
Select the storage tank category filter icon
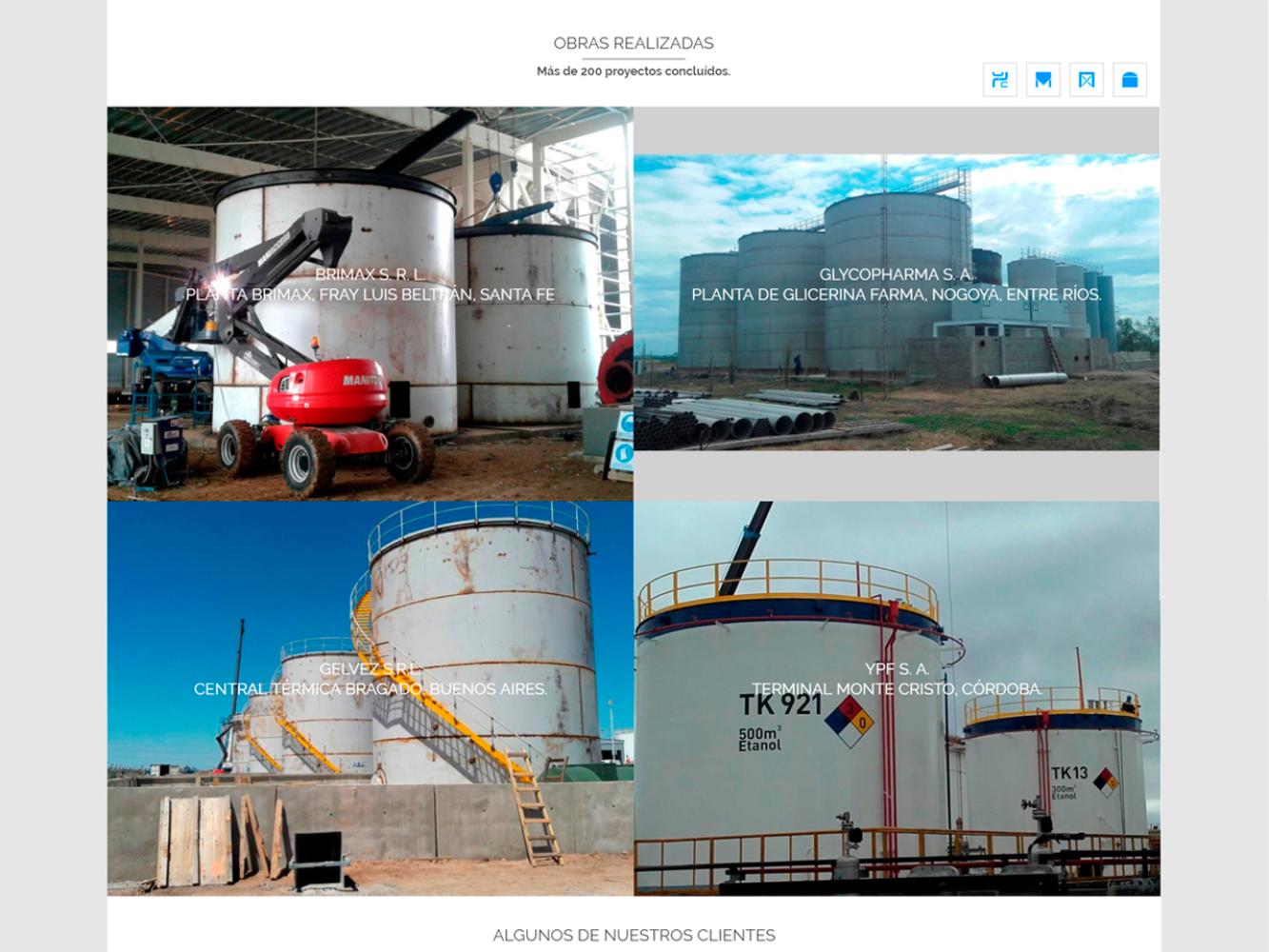[x=1130, y=80]
